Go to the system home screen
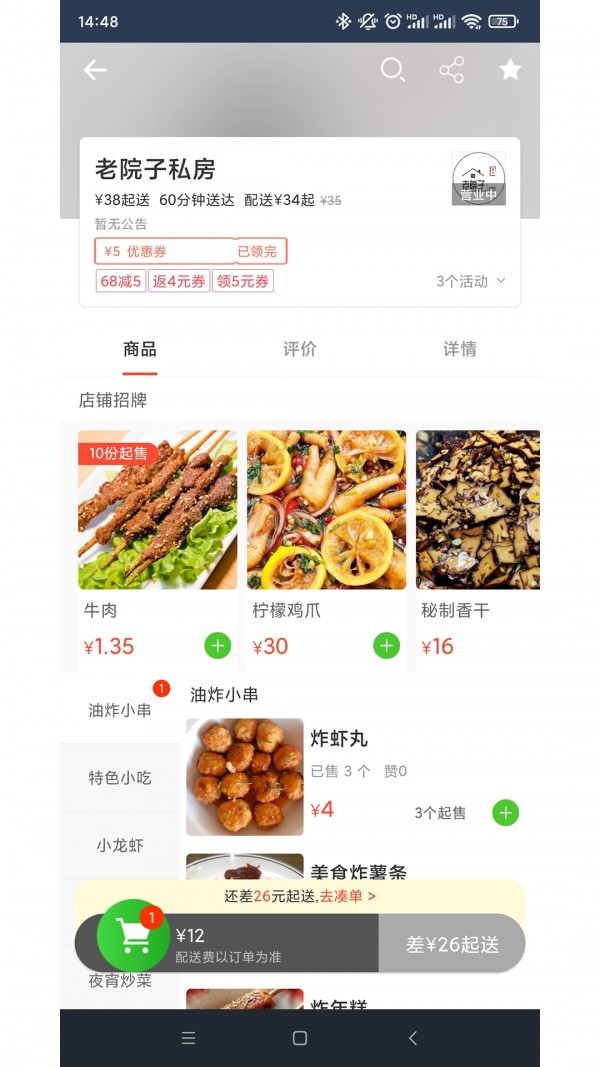Viewport: 600px width, 1067px height. click(299, 1038)
